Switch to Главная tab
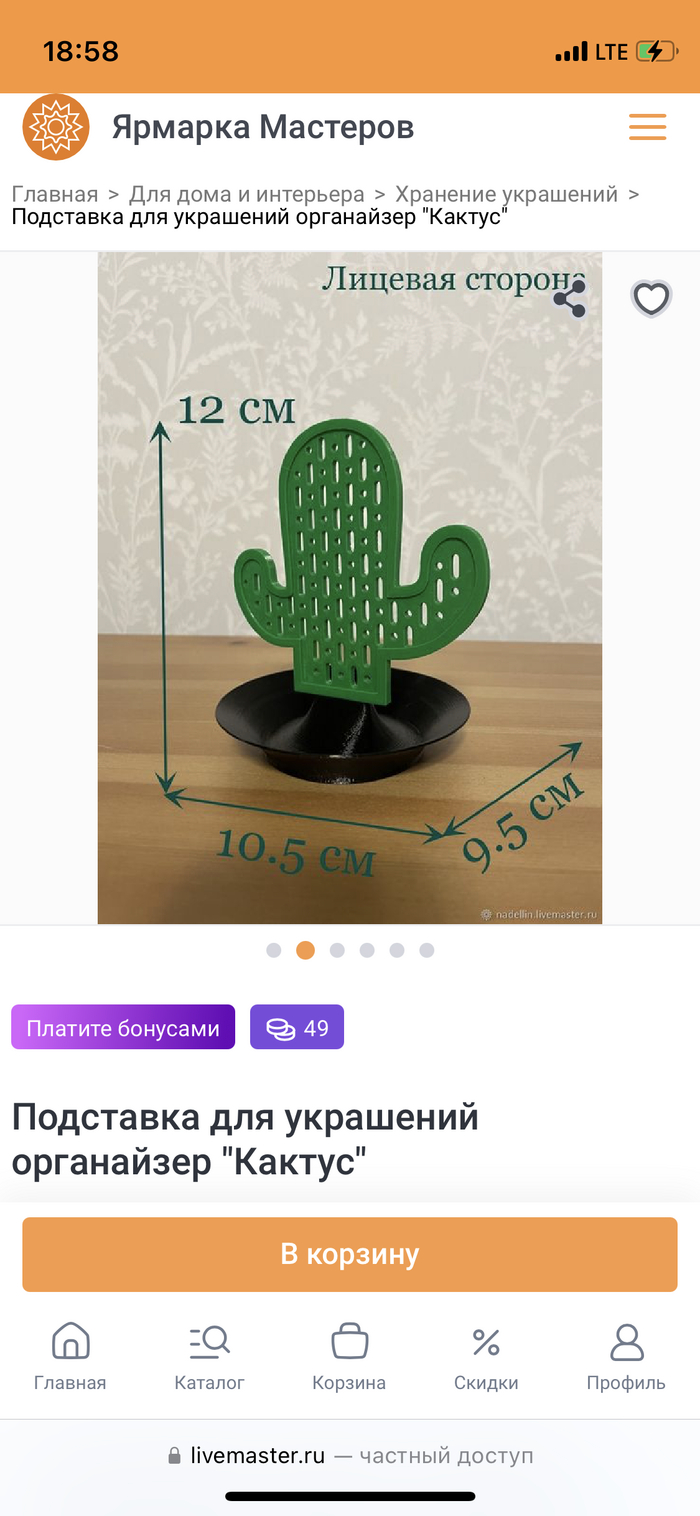The width and height of the screenshot is (700, 1516). pos(70,1357)
